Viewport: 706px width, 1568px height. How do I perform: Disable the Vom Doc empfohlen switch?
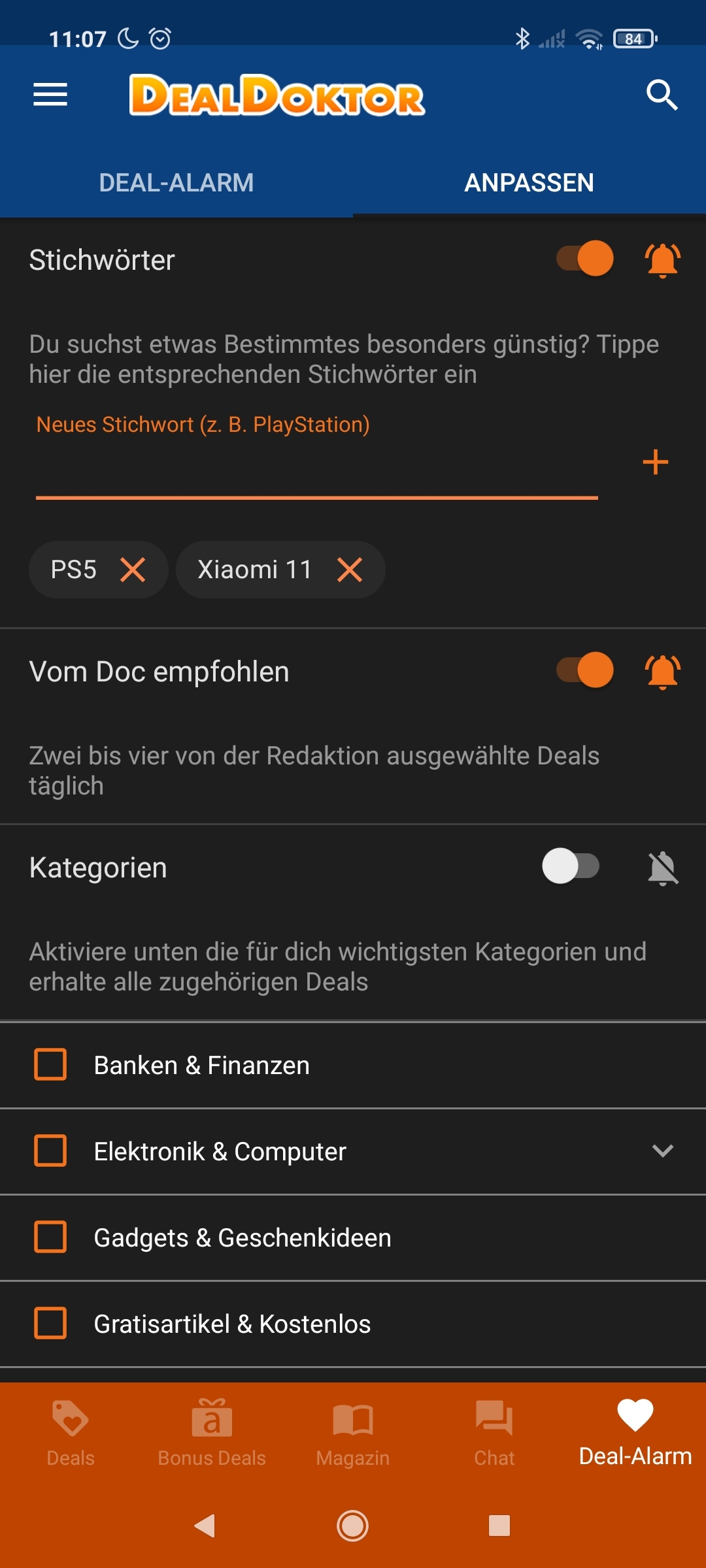(x=584, y=670)
